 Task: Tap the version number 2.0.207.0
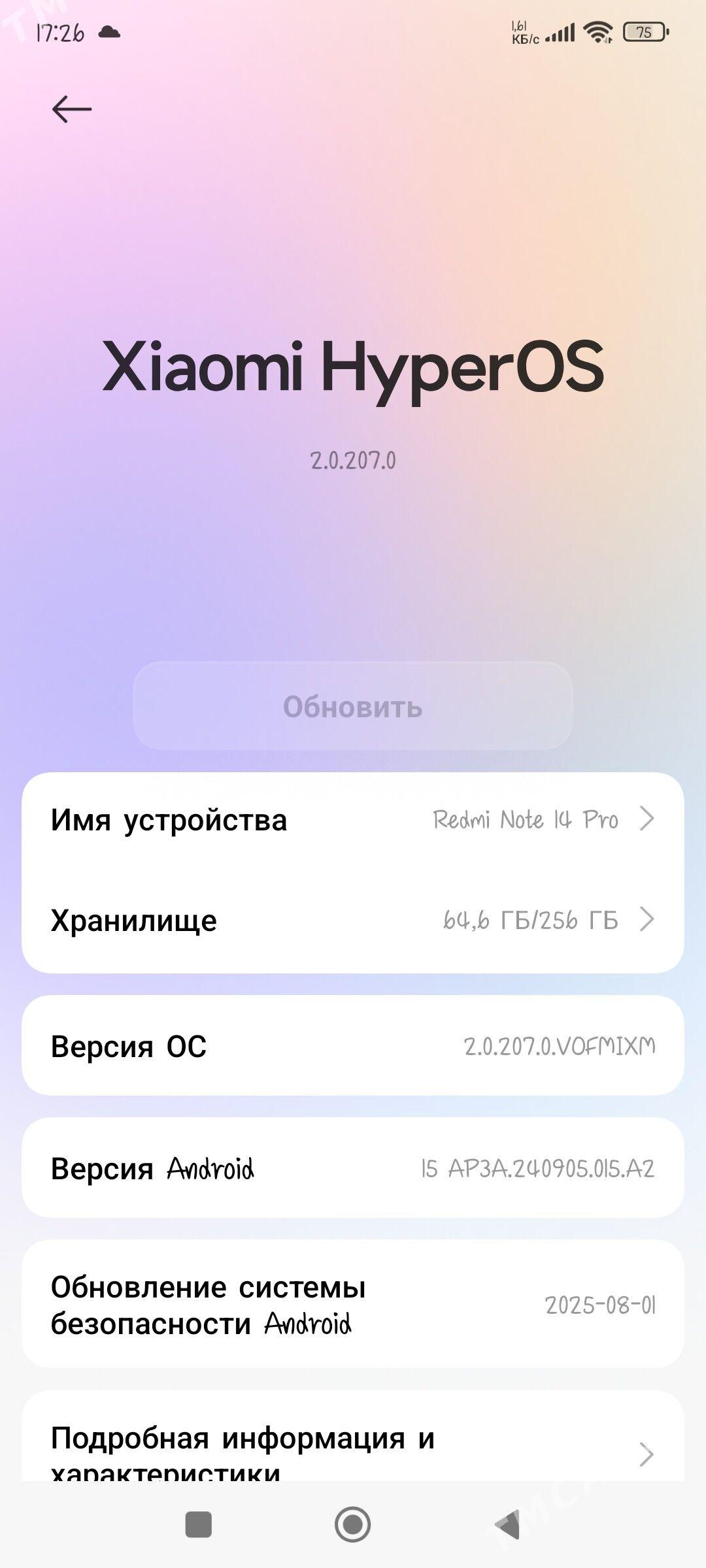pos(354,459)
